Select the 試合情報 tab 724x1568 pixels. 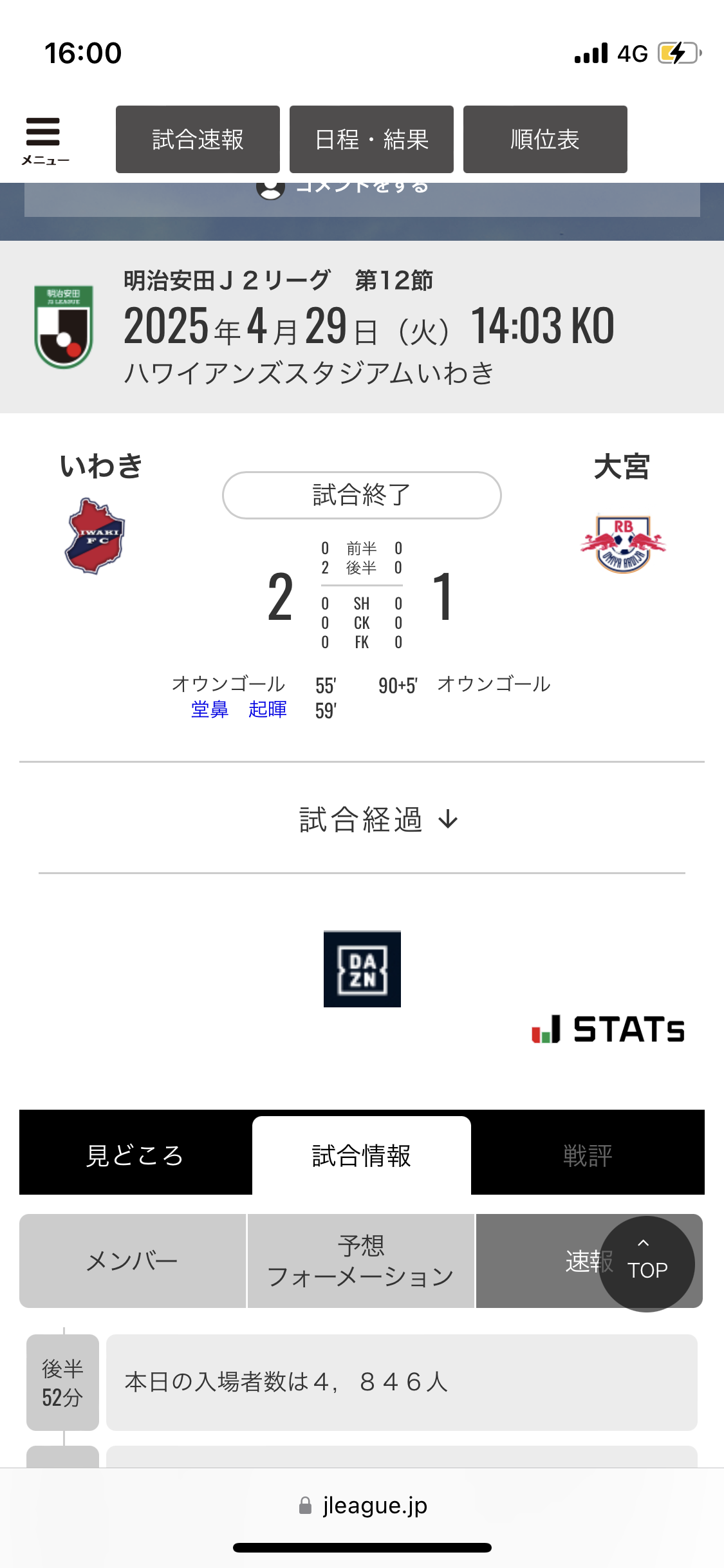point(362,1155)
